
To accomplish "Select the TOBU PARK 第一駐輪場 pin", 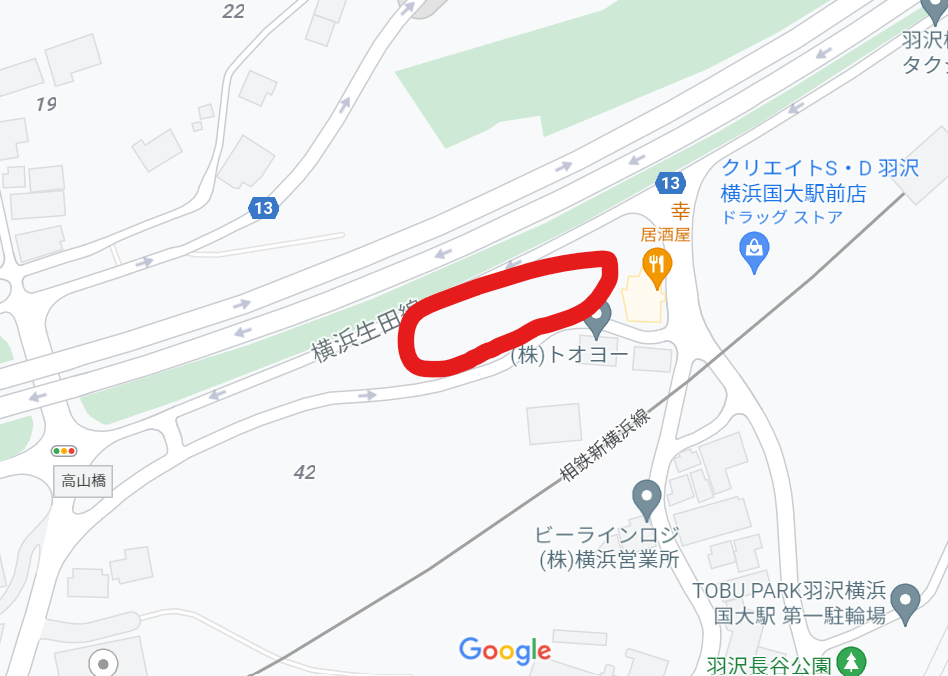I will [x=905, y=600].
